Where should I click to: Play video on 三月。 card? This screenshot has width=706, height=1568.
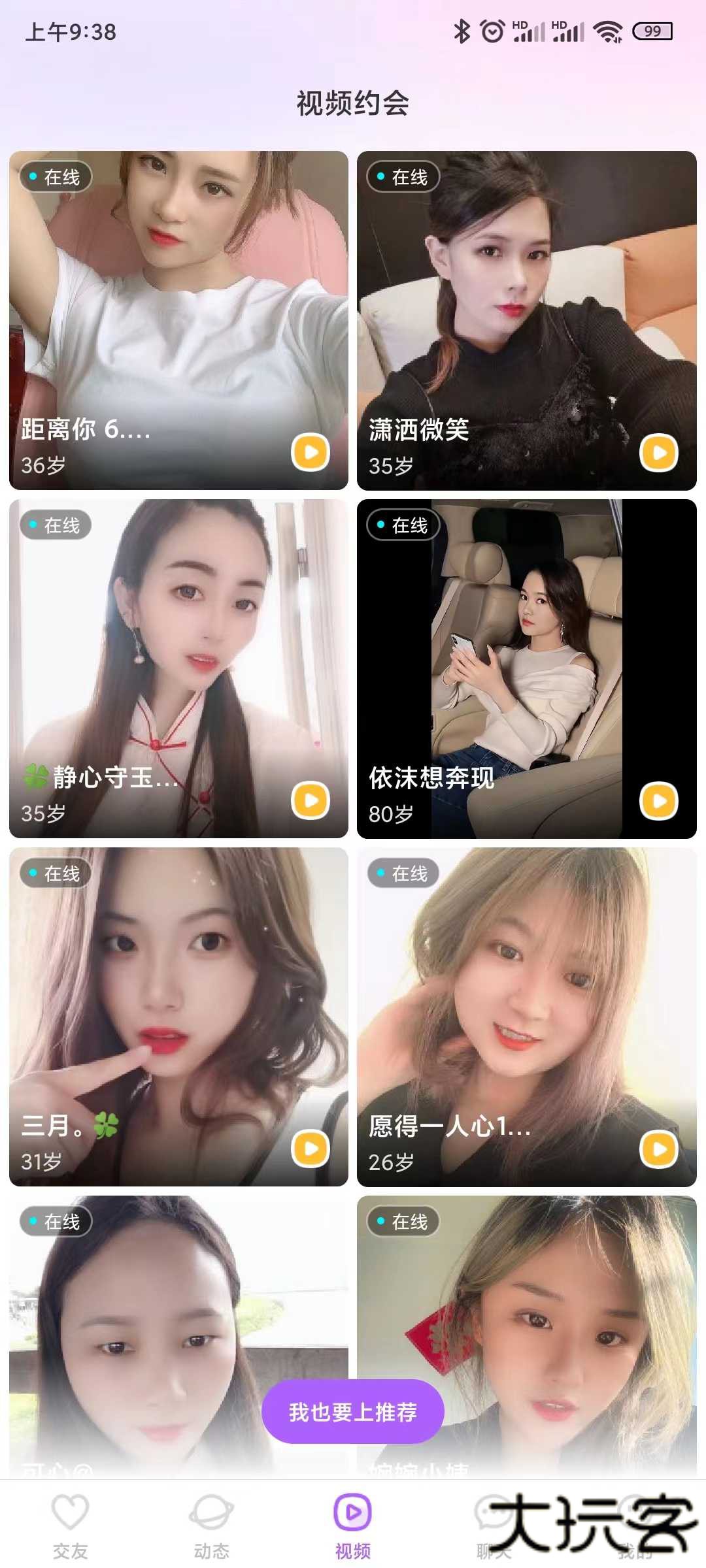[311, 1149]
